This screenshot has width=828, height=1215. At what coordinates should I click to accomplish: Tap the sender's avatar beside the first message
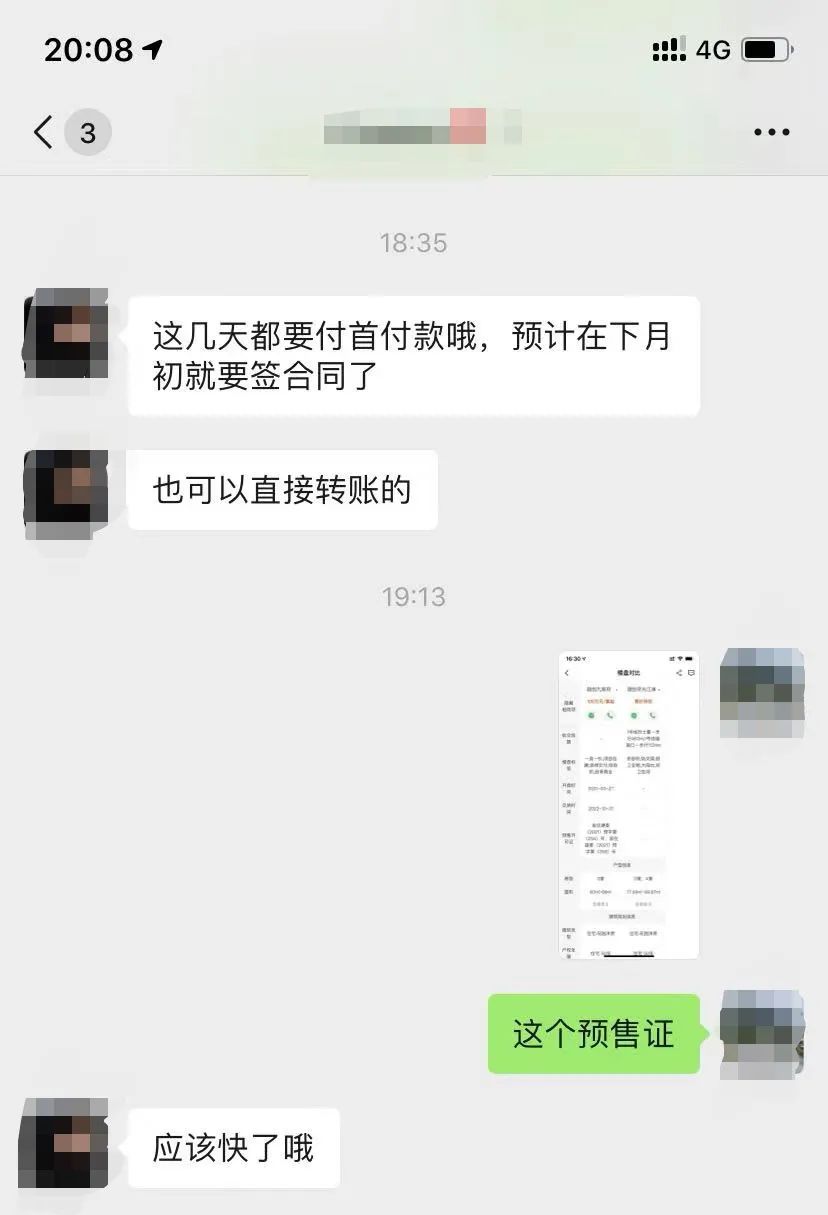66,334
